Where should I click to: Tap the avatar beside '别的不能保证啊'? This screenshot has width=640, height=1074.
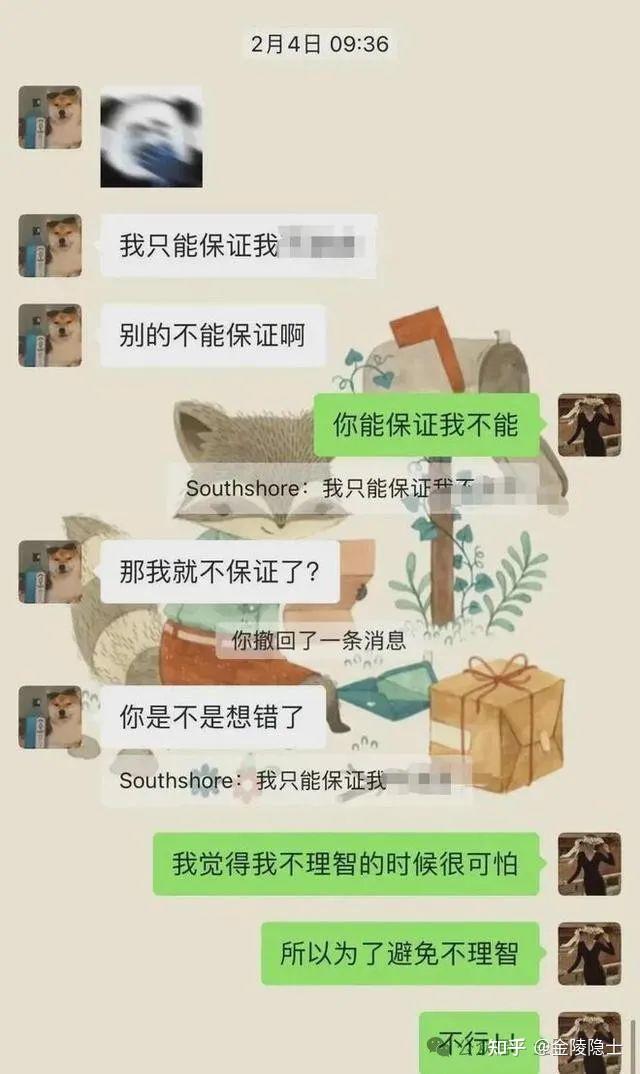[x=50, y=336]
